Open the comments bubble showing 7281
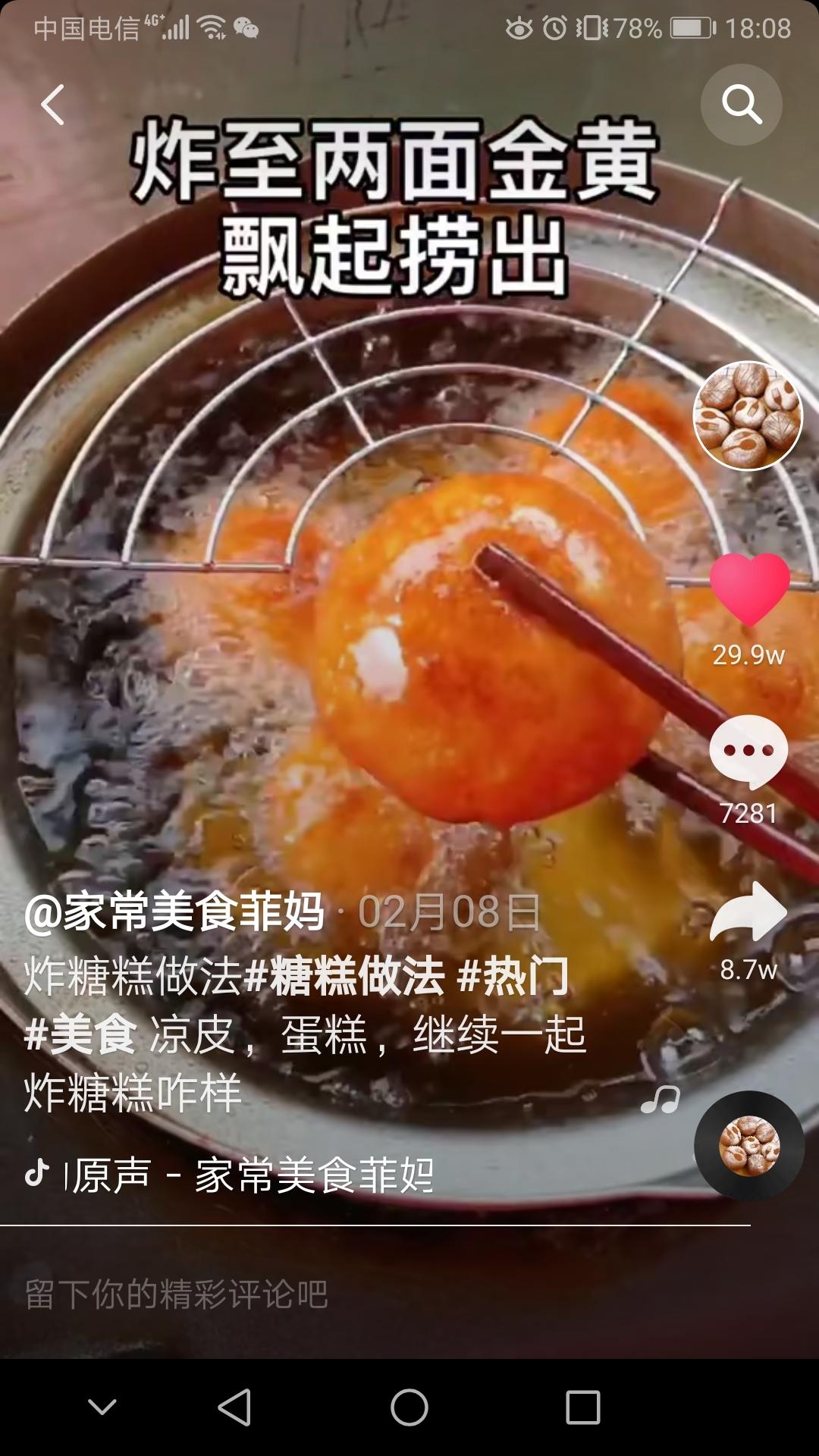This screenshot has width=819, height=1456. pos(748,752)
